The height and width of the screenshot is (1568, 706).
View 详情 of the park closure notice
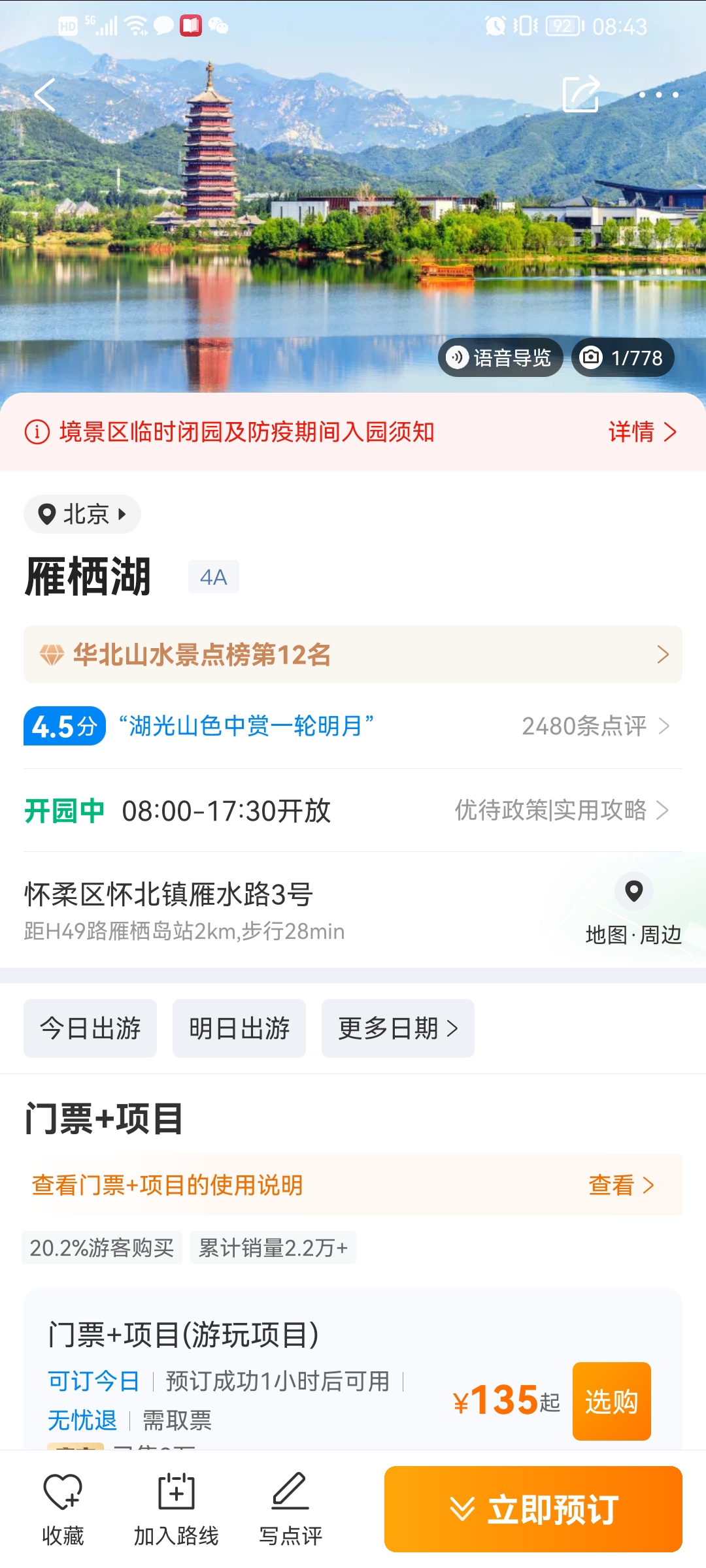point(642,432)
